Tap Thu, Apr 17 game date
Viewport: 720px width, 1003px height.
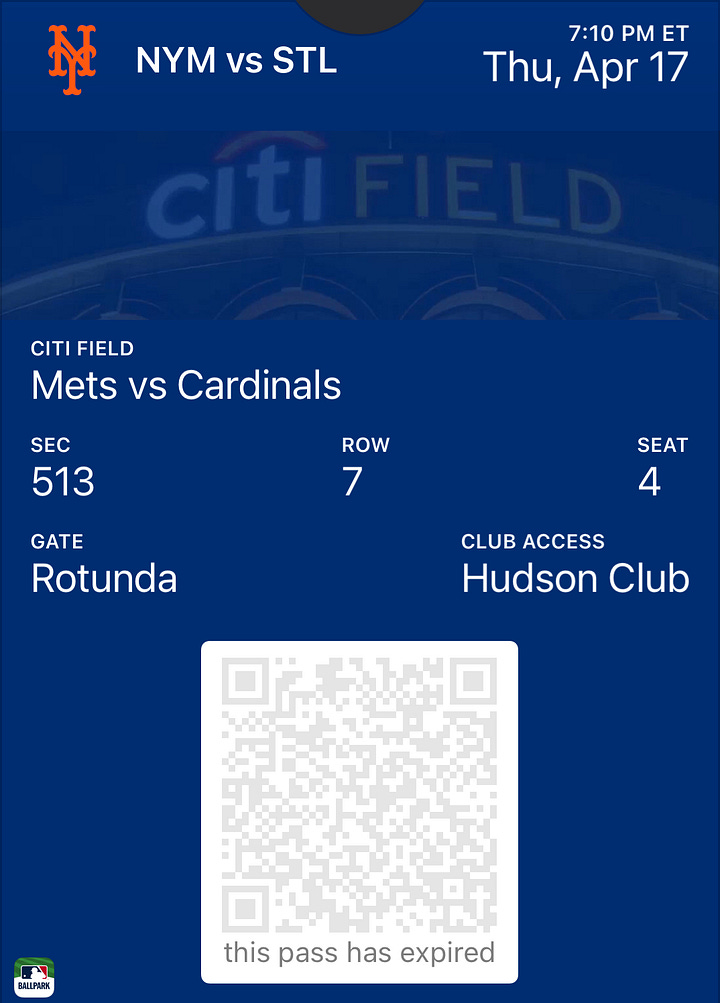coord(586,68)
